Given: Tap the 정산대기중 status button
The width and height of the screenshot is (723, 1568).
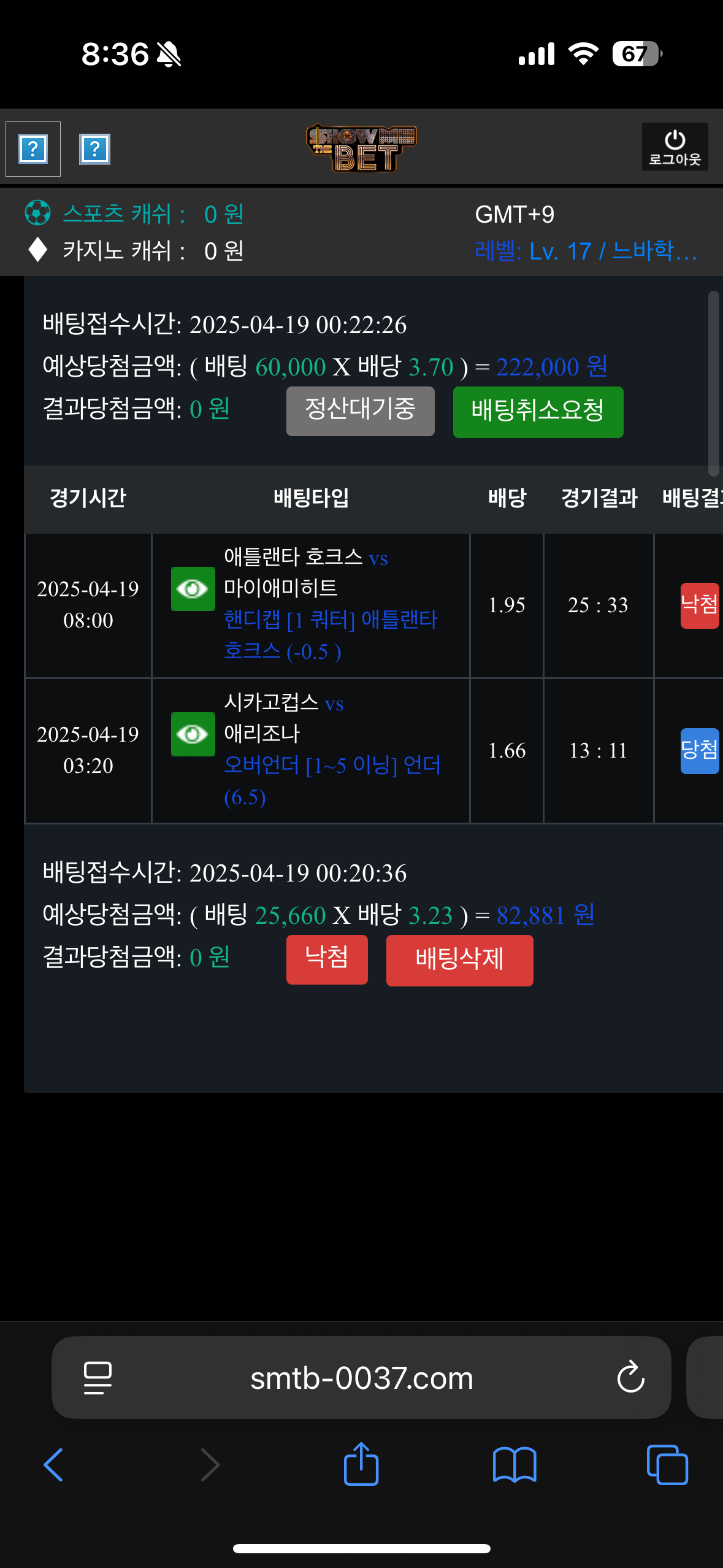Looking at the screenshot, I should (x=360, y=410).
